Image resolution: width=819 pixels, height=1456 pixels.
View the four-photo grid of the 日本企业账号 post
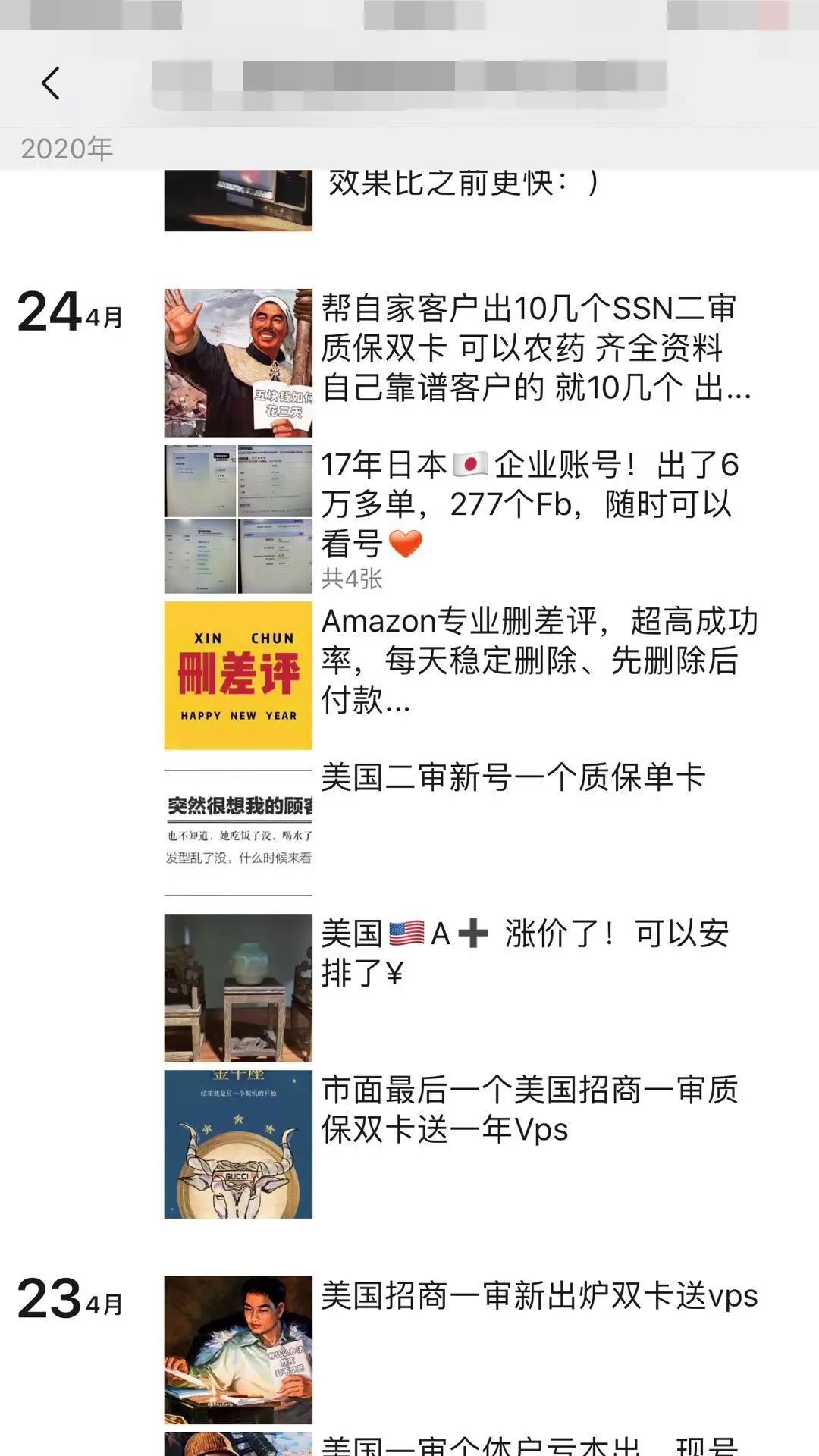238,519
